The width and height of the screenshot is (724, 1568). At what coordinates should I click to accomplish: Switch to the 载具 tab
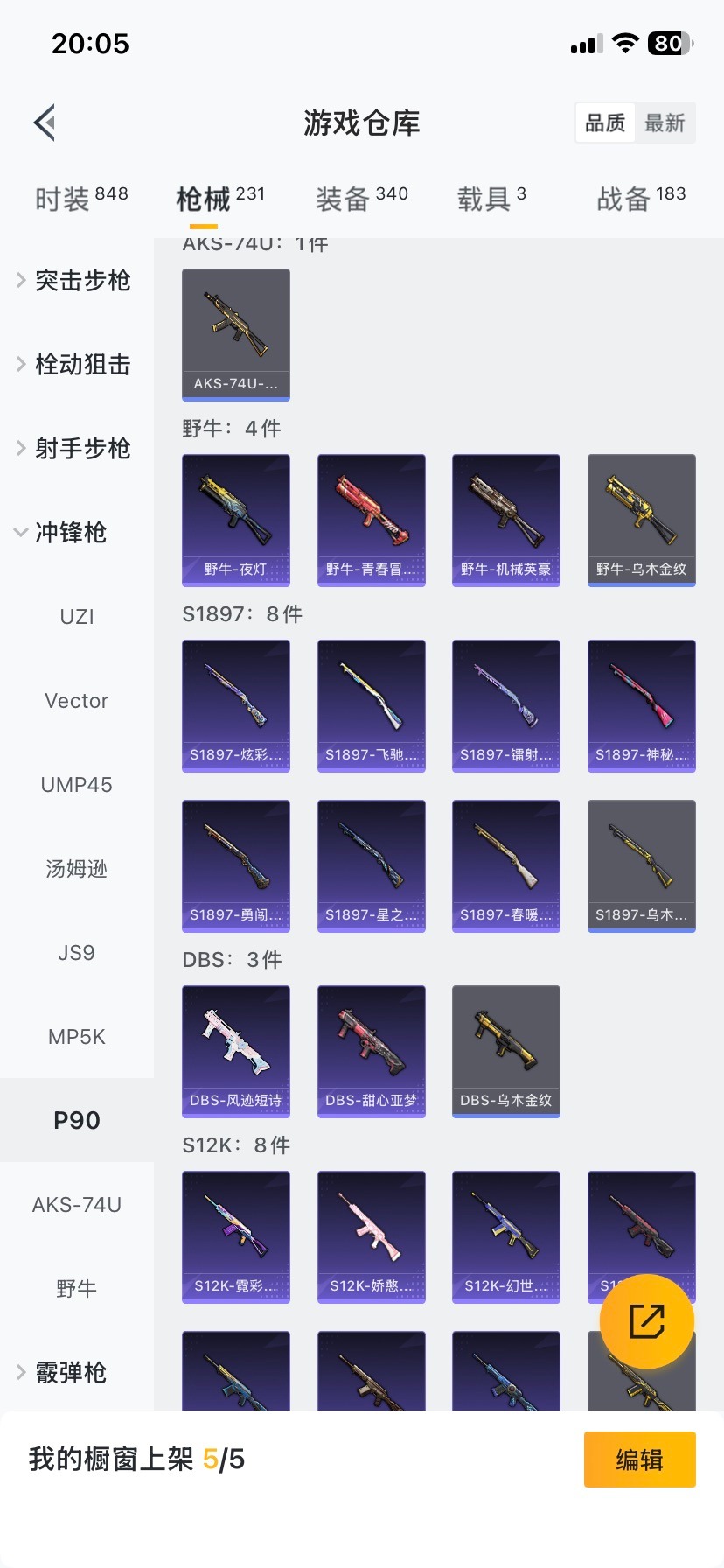pos(491,196)
